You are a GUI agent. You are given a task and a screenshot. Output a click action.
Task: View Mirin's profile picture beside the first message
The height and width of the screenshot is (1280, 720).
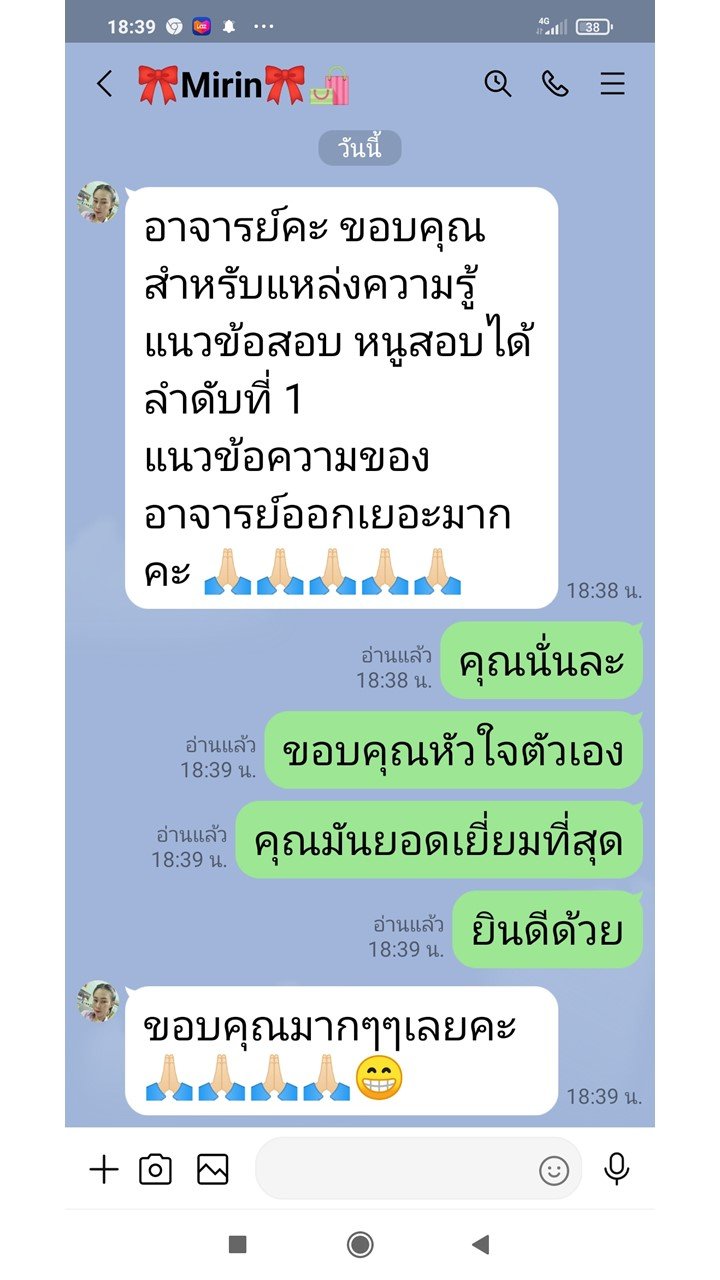coord(98,202)
